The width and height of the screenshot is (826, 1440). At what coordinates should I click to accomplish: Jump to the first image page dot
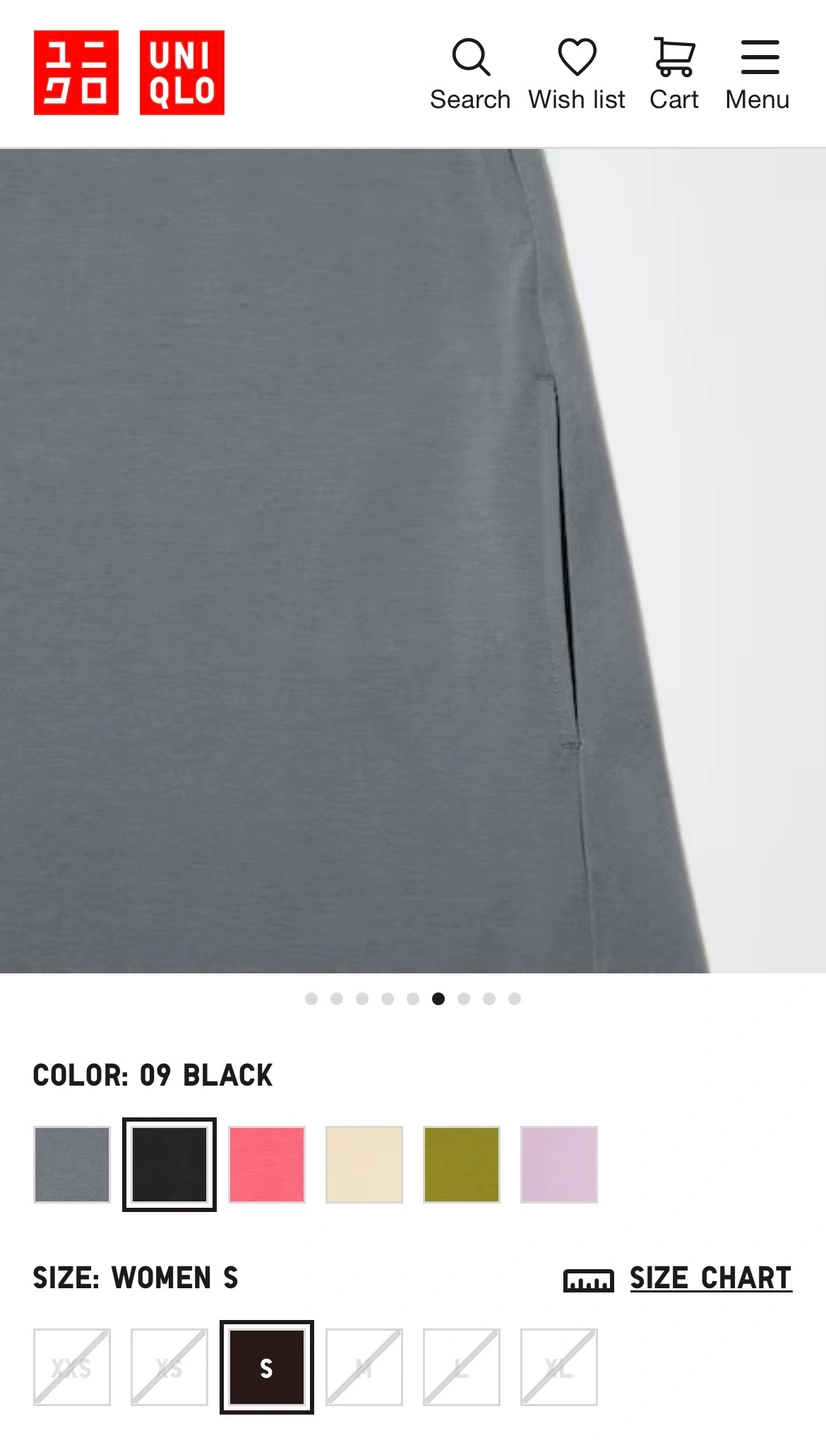[x=311, y=998]
